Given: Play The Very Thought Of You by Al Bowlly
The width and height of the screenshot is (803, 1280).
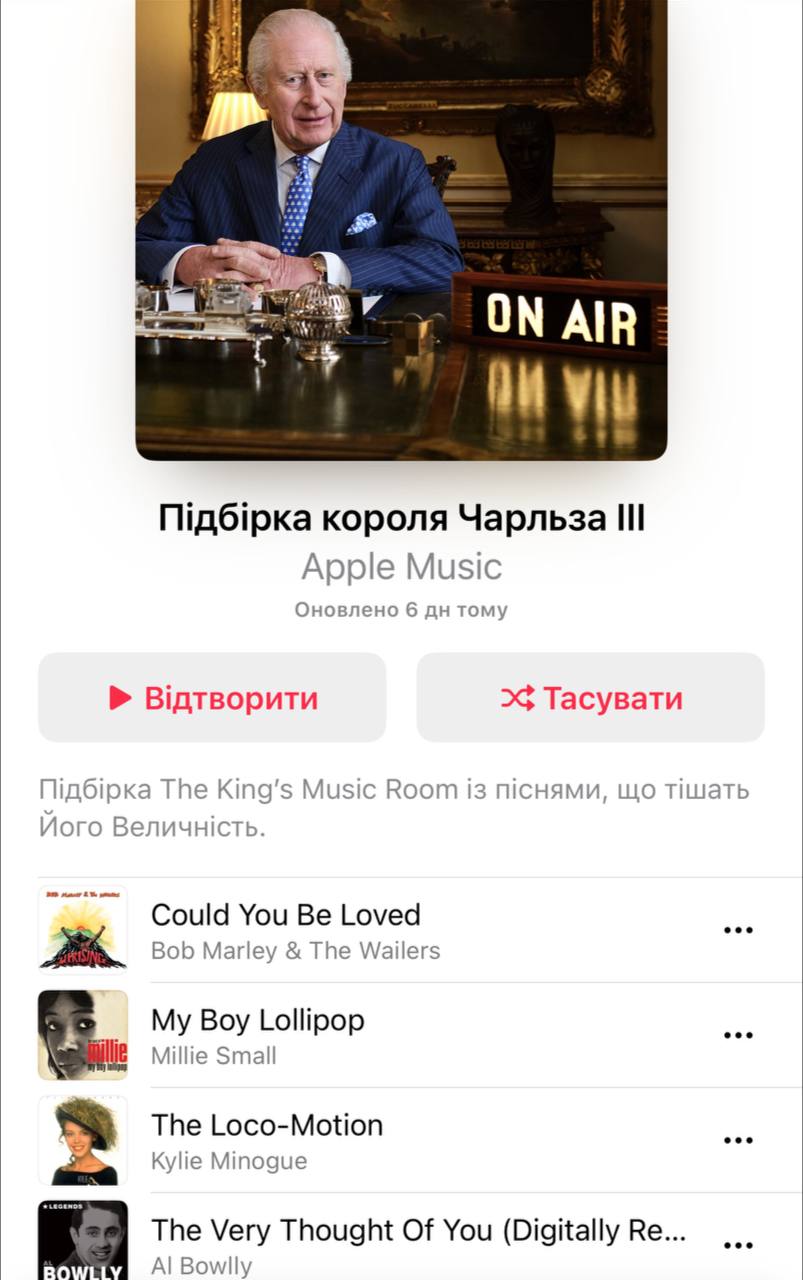Looking at the screenshot, I should click(418, 1245).
